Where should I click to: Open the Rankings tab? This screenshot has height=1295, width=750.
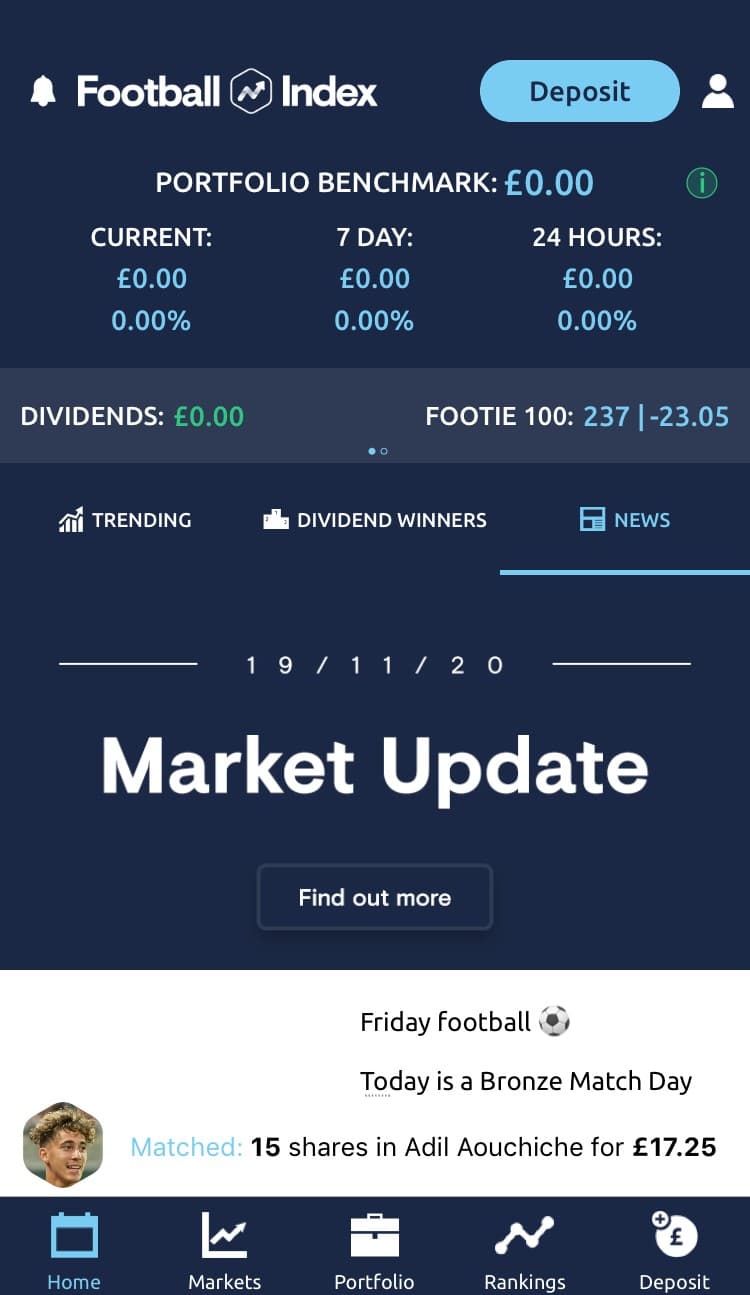(x=525, y=1250)
